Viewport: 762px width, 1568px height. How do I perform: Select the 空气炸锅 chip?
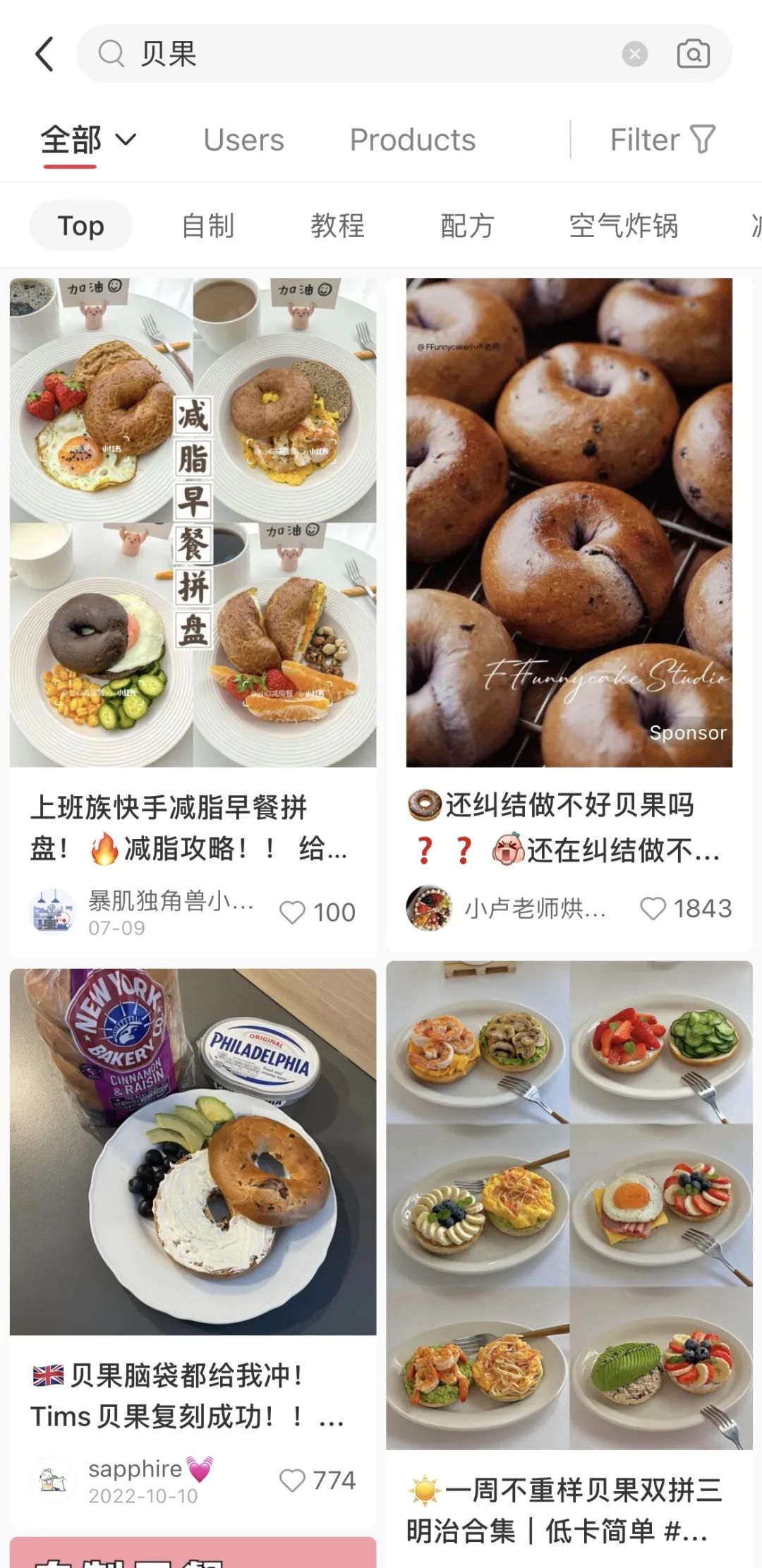[x=623, y=226]
